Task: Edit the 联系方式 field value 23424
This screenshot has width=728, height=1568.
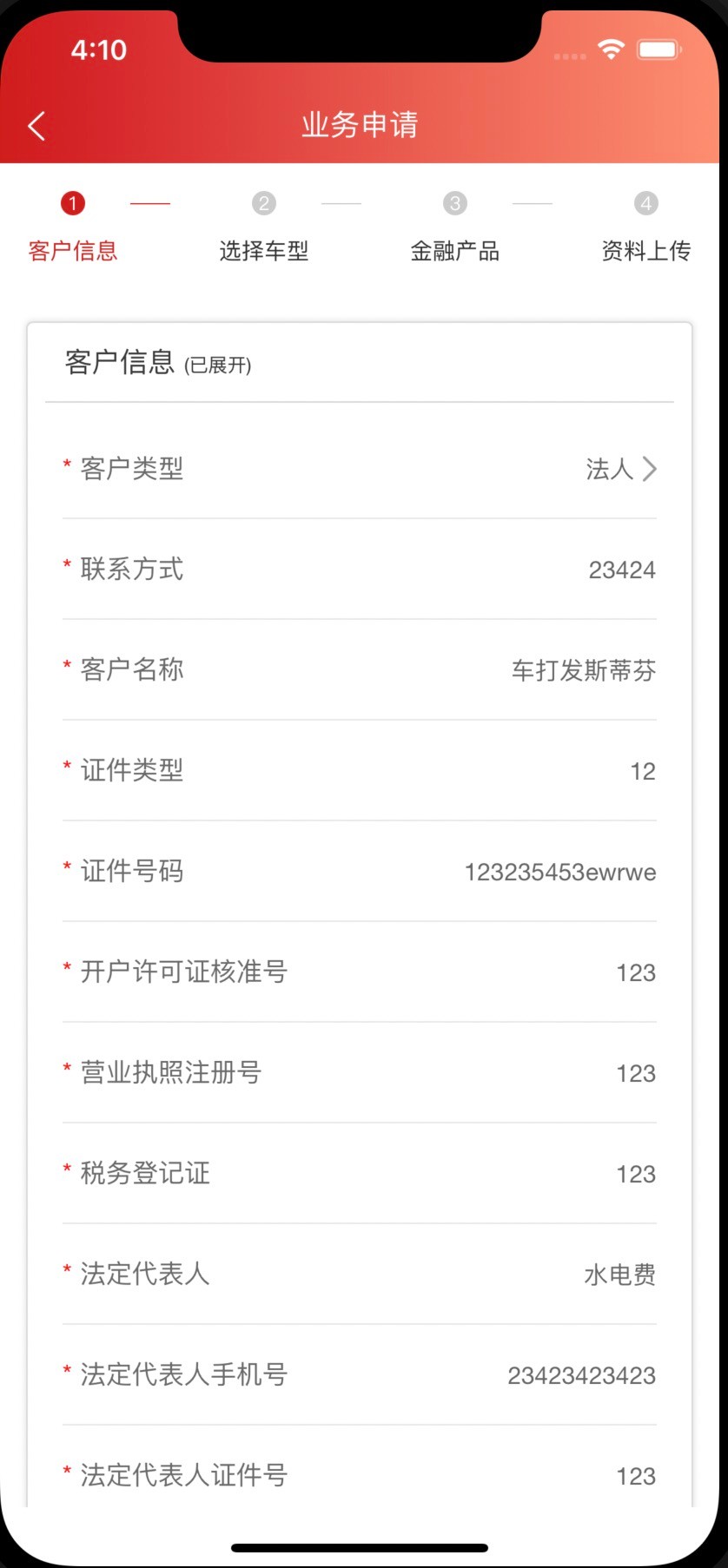Action: (621, 570)
